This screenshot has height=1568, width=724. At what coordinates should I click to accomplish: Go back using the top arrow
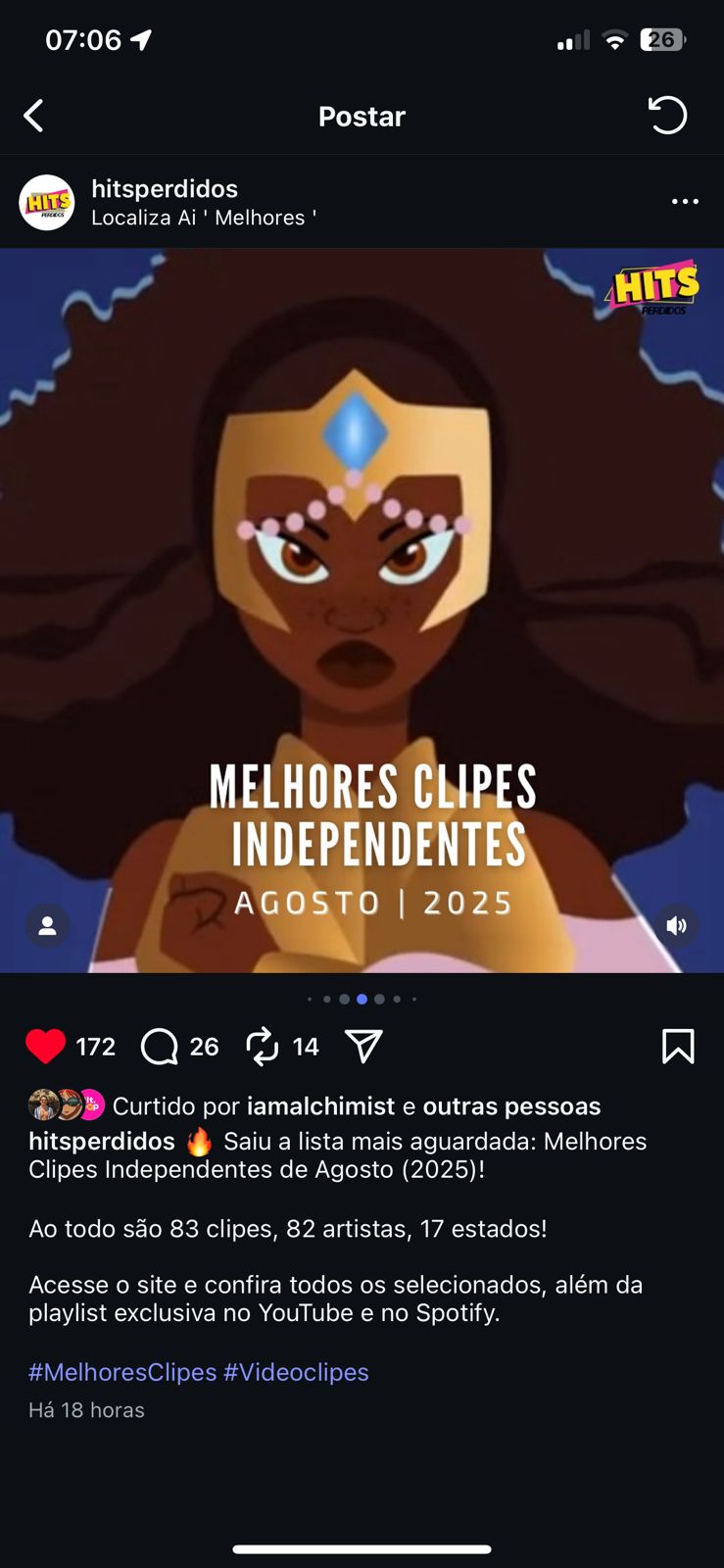click(34, 116)
